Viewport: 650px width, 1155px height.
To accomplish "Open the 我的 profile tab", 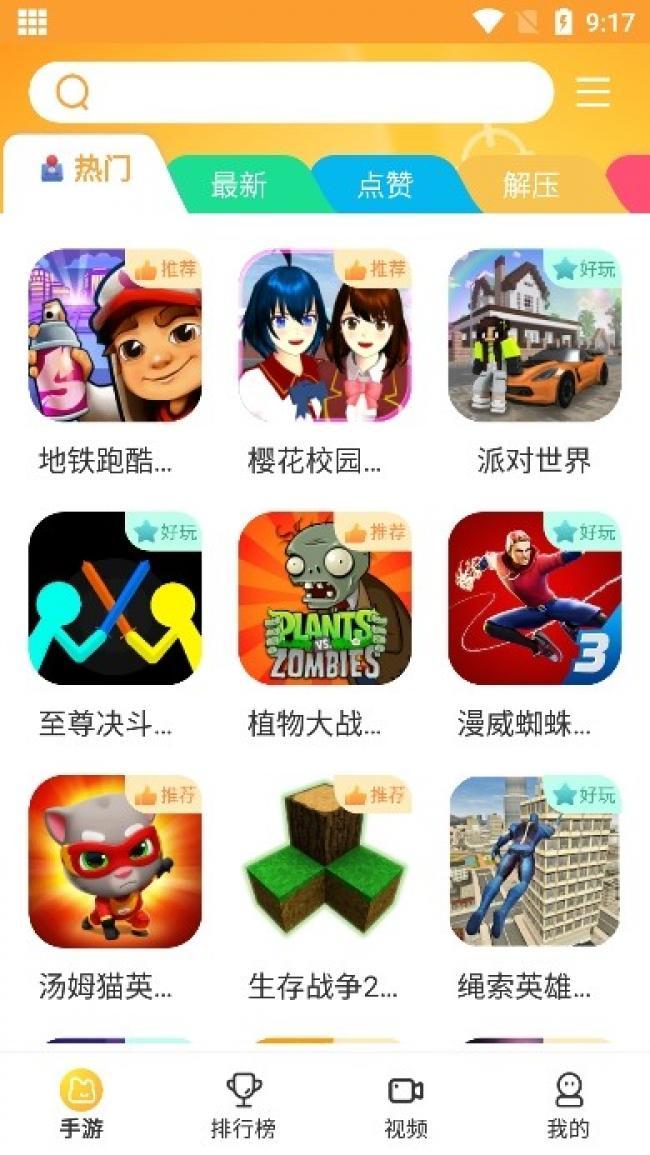I will tap(568, 1105).
